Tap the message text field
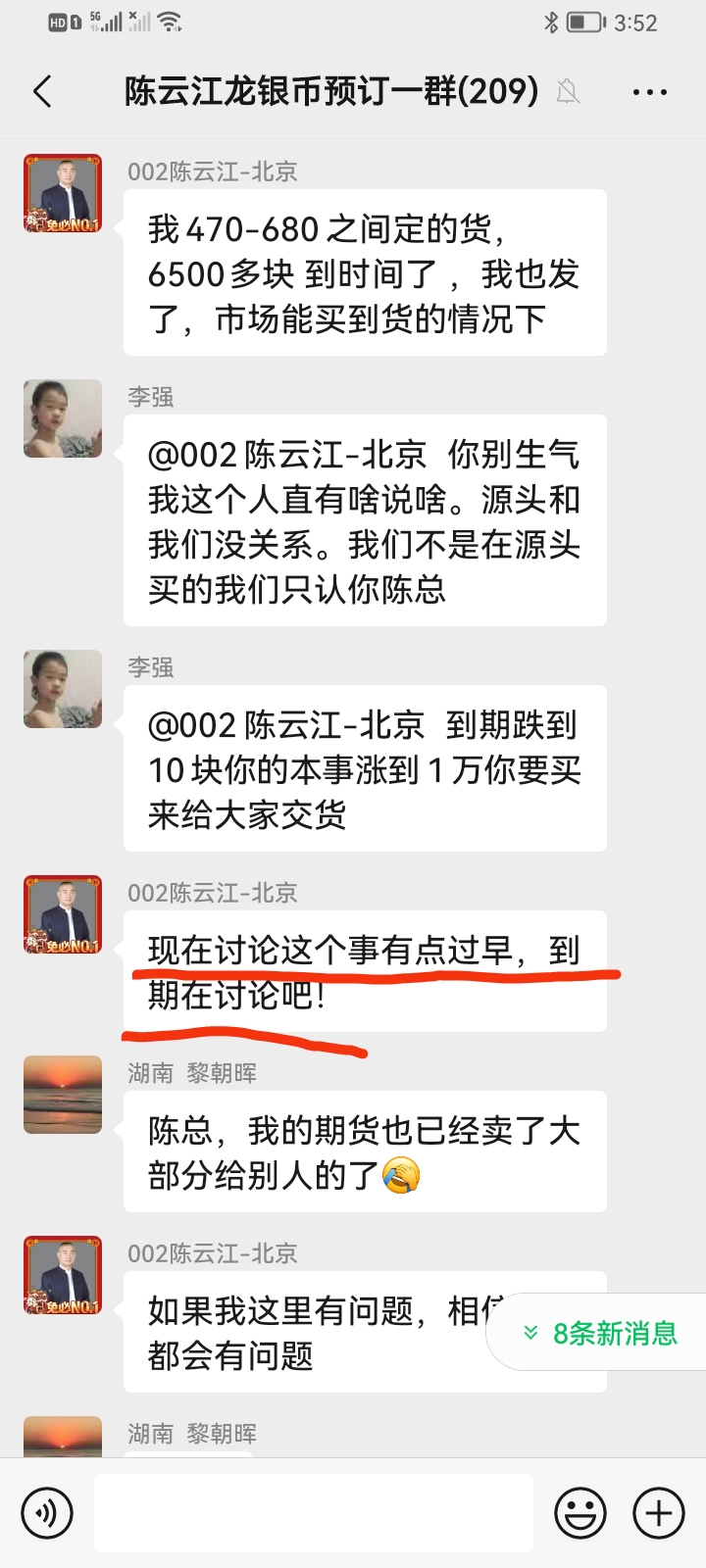Image resolution: width=706 pixels, height=1568 pixels. (314, 1513)
